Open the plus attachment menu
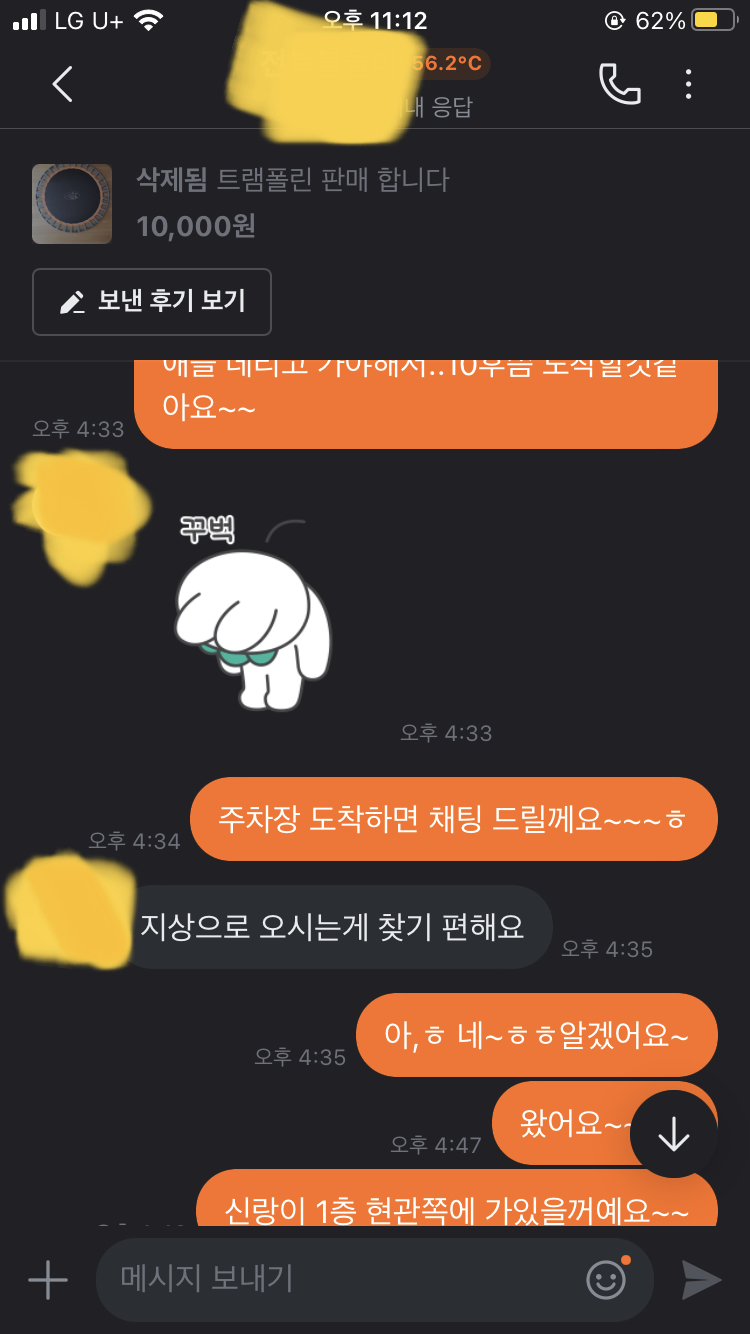Screen dimensions: 750x1334 [47, 1279]
